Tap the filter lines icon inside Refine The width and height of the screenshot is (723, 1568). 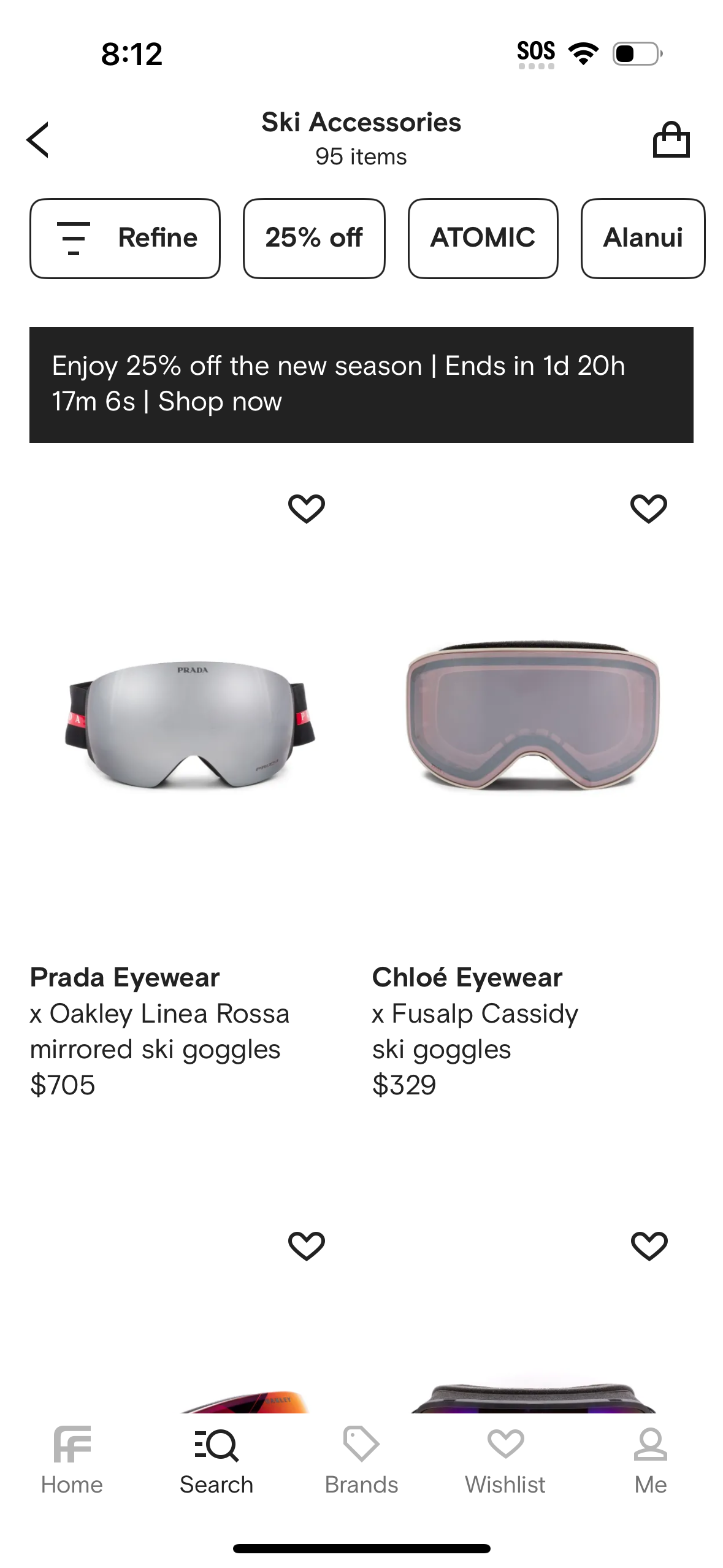click(72, 238)
